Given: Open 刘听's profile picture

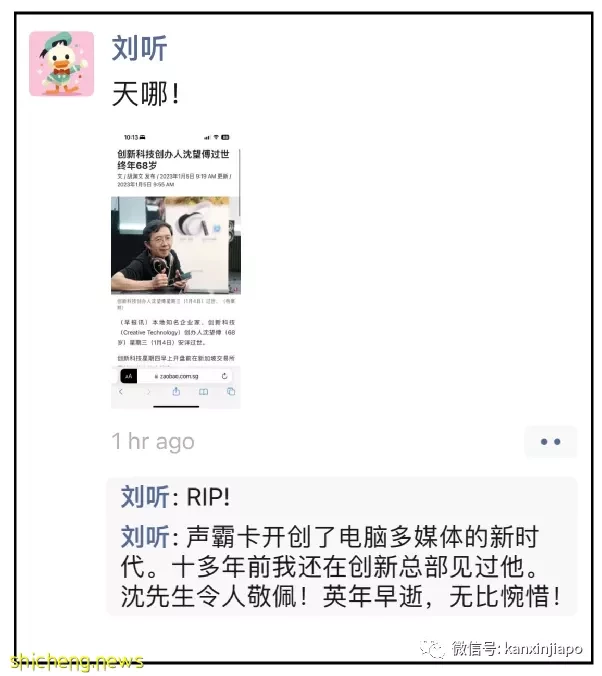Looking at the screenshot, I should point(61,63).
